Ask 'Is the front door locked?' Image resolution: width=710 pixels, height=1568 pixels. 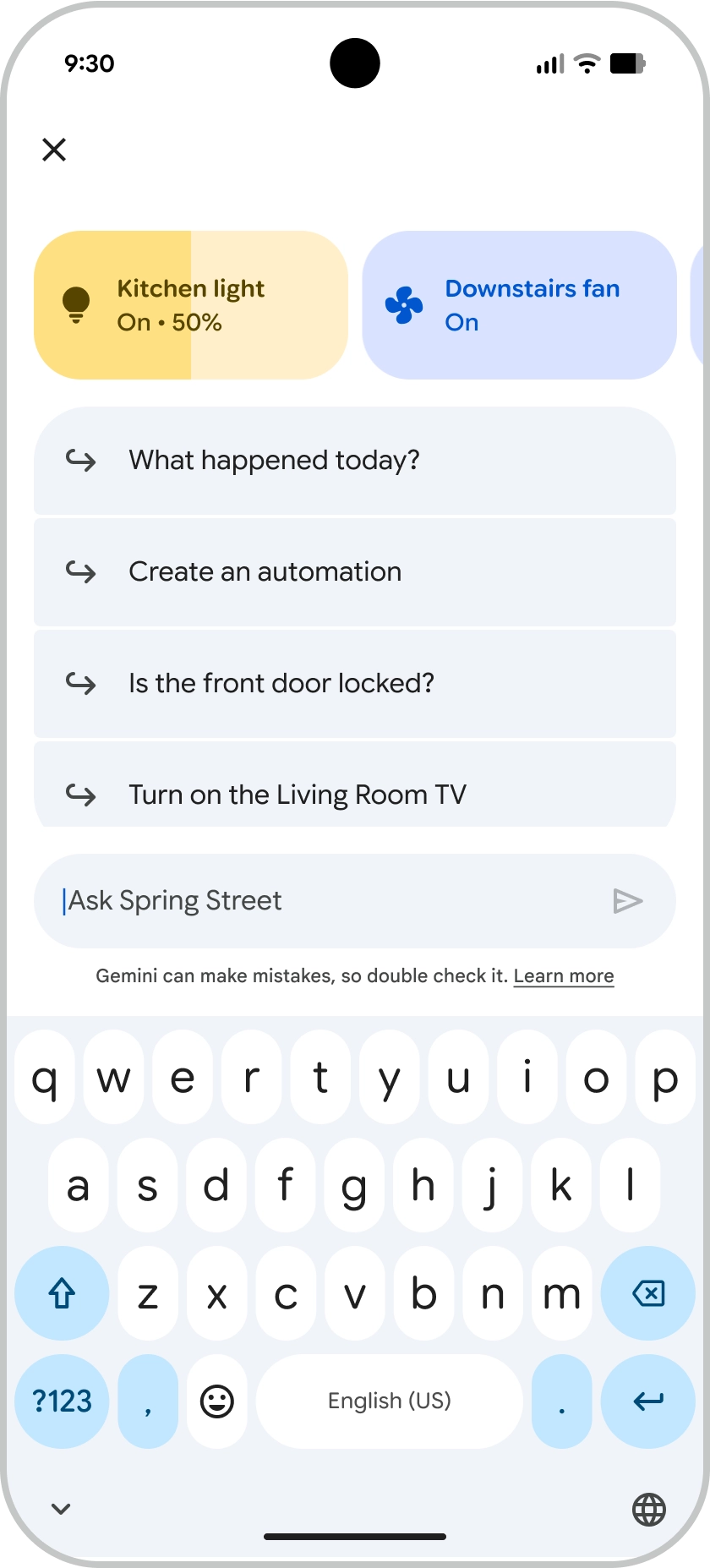coord(354,684)
